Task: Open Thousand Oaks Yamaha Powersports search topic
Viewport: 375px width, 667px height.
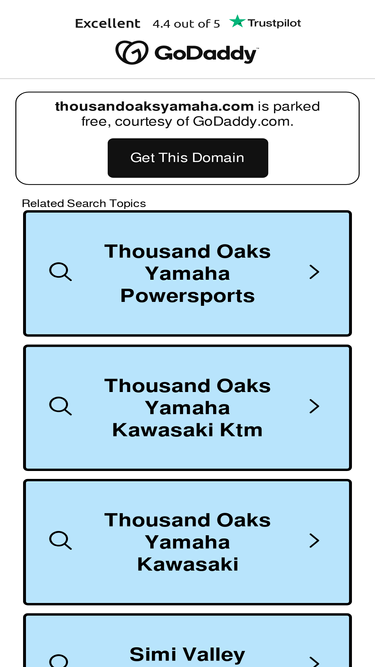Action: pyautogui.click(x=188, y=274)
